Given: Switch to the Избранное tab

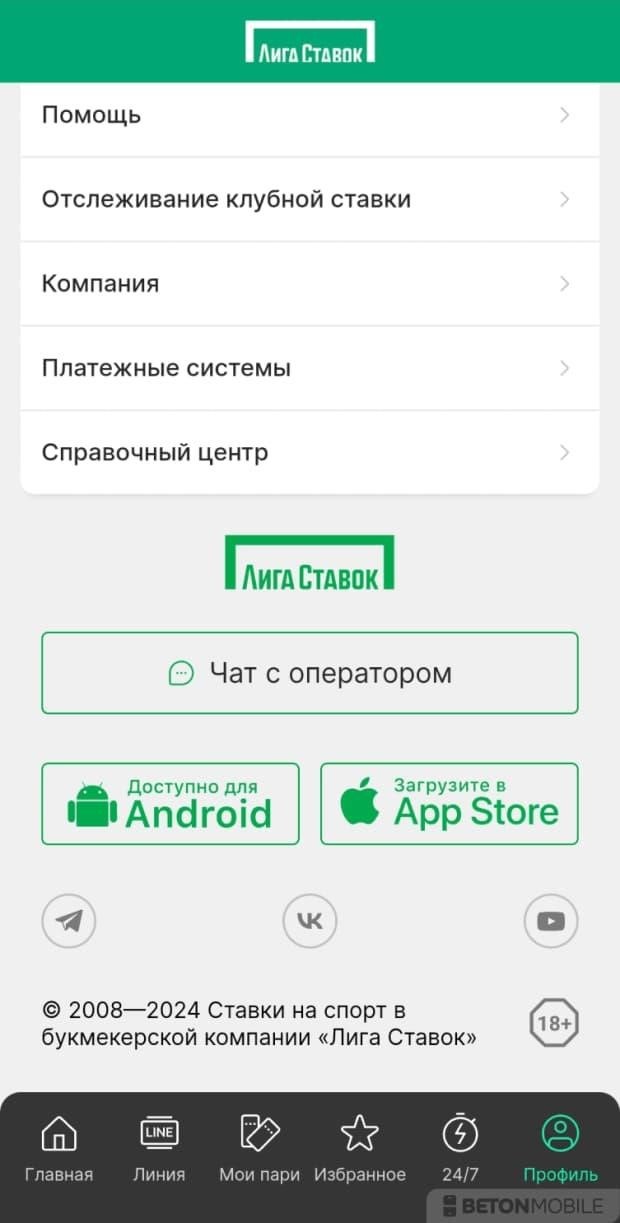Looking at the screenshot, I should (360, 1148).
